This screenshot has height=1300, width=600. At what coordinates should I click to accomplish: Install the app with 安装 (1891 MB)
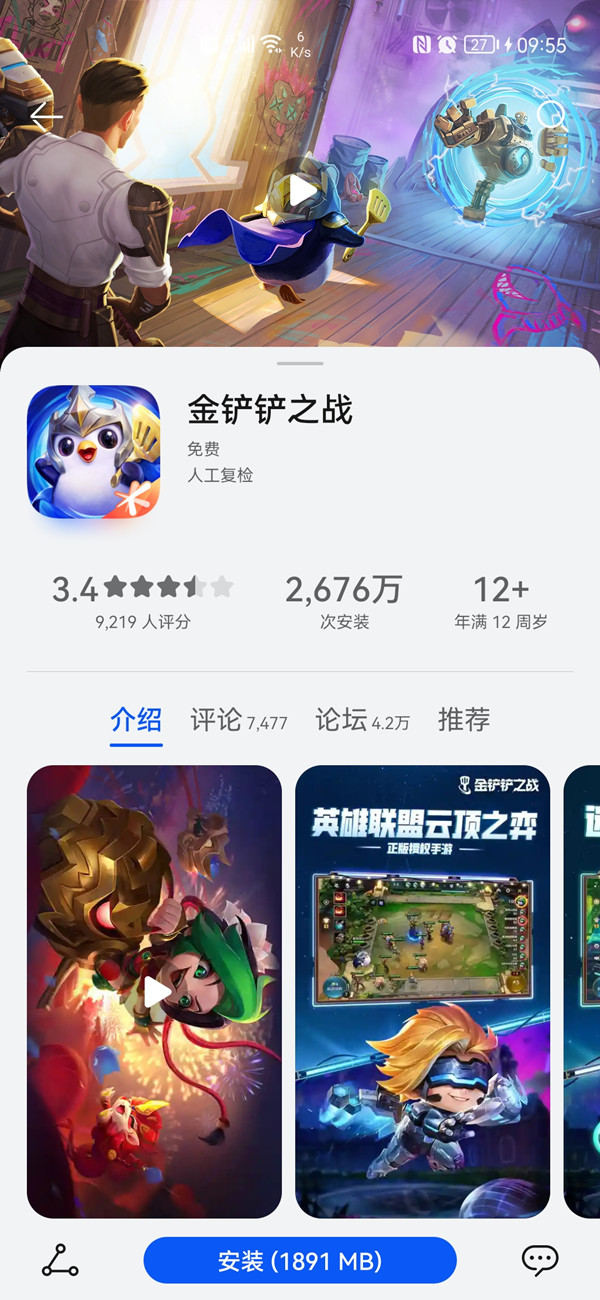click(x=300, y=1261)
